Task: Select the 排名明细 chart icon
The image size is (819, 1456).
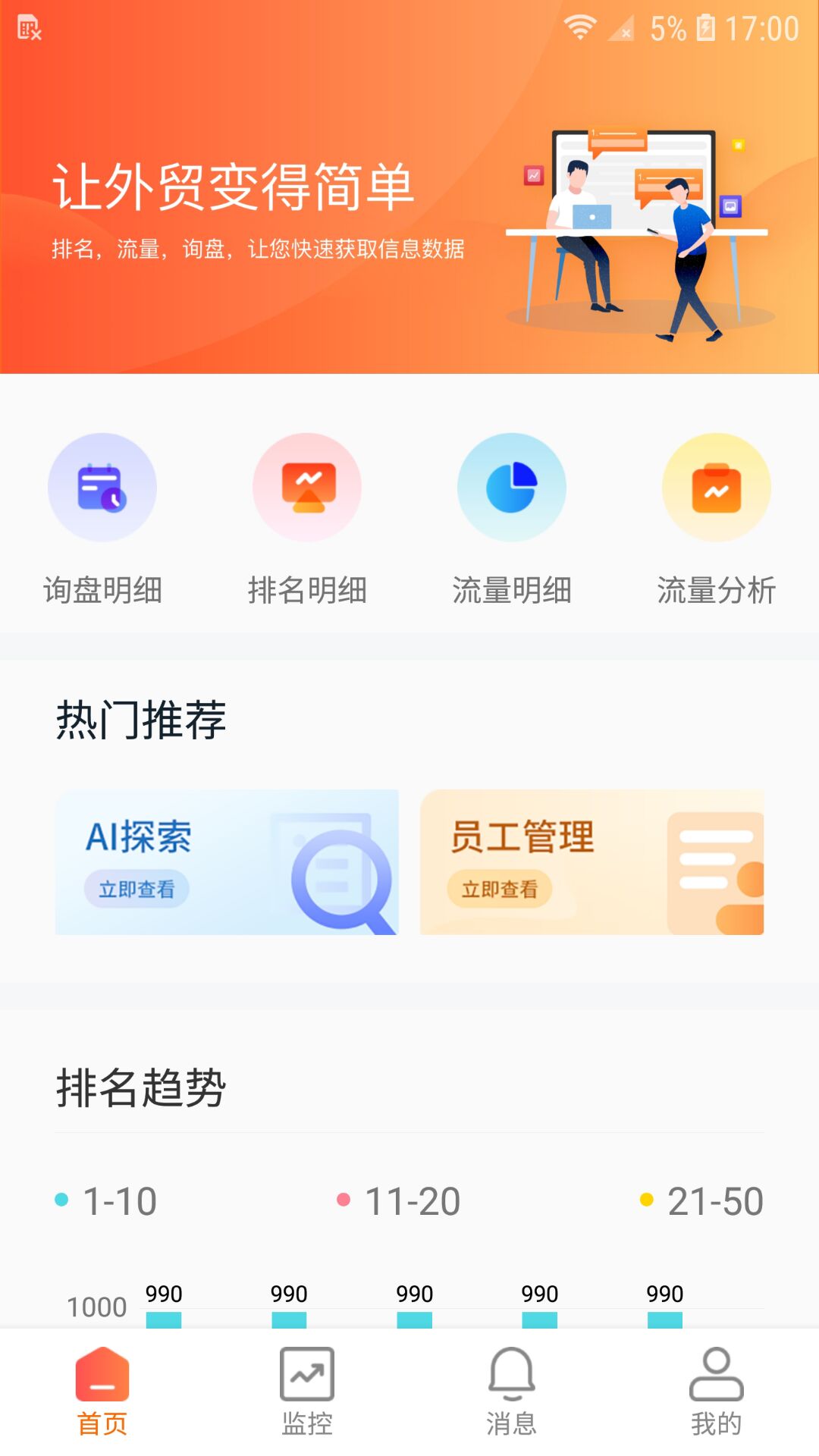Action: point(307,488)
